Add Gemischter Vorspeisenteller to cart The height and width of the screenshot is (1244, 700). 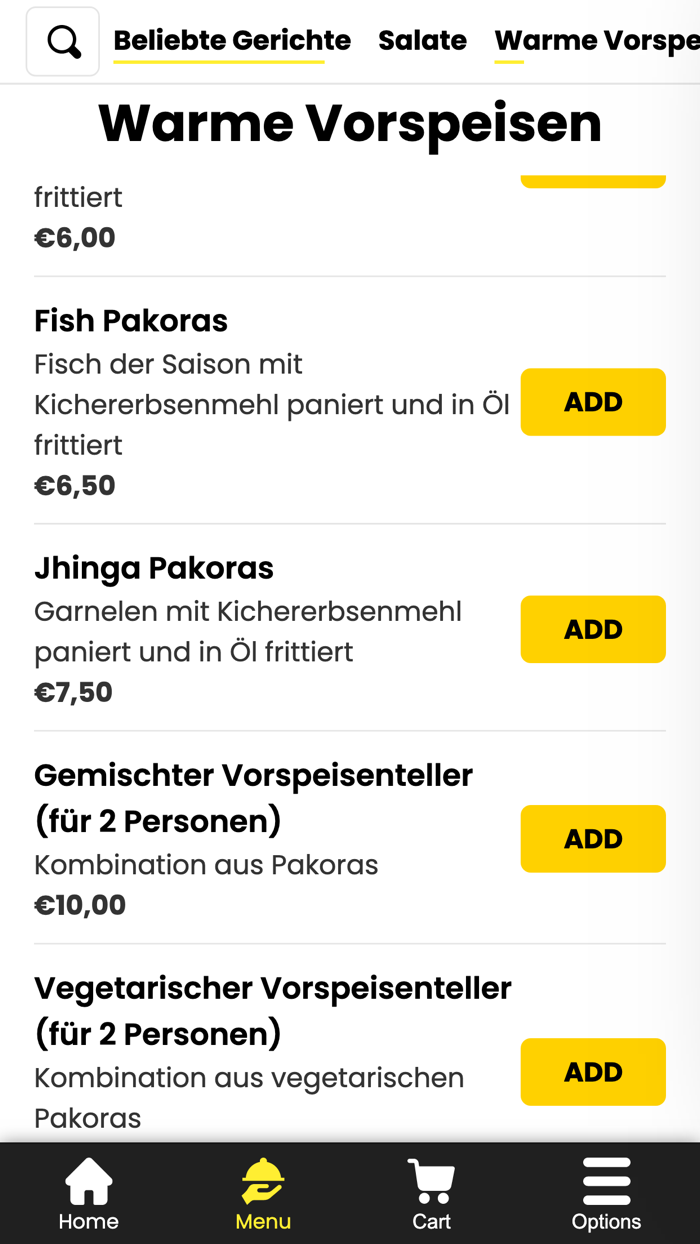tap(593, 839)
